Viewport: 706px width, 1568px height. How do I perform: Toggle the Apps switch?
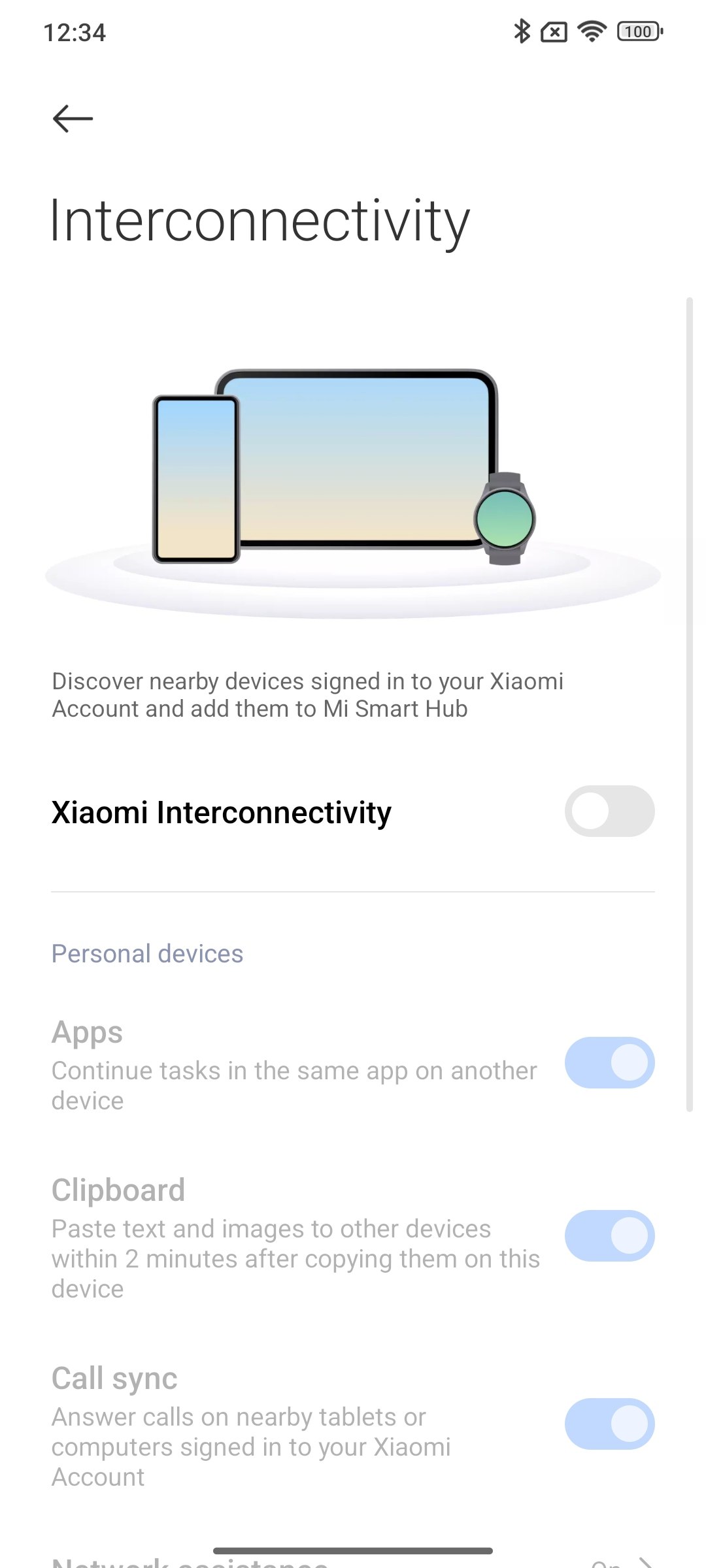click(x=609, y=1062)
